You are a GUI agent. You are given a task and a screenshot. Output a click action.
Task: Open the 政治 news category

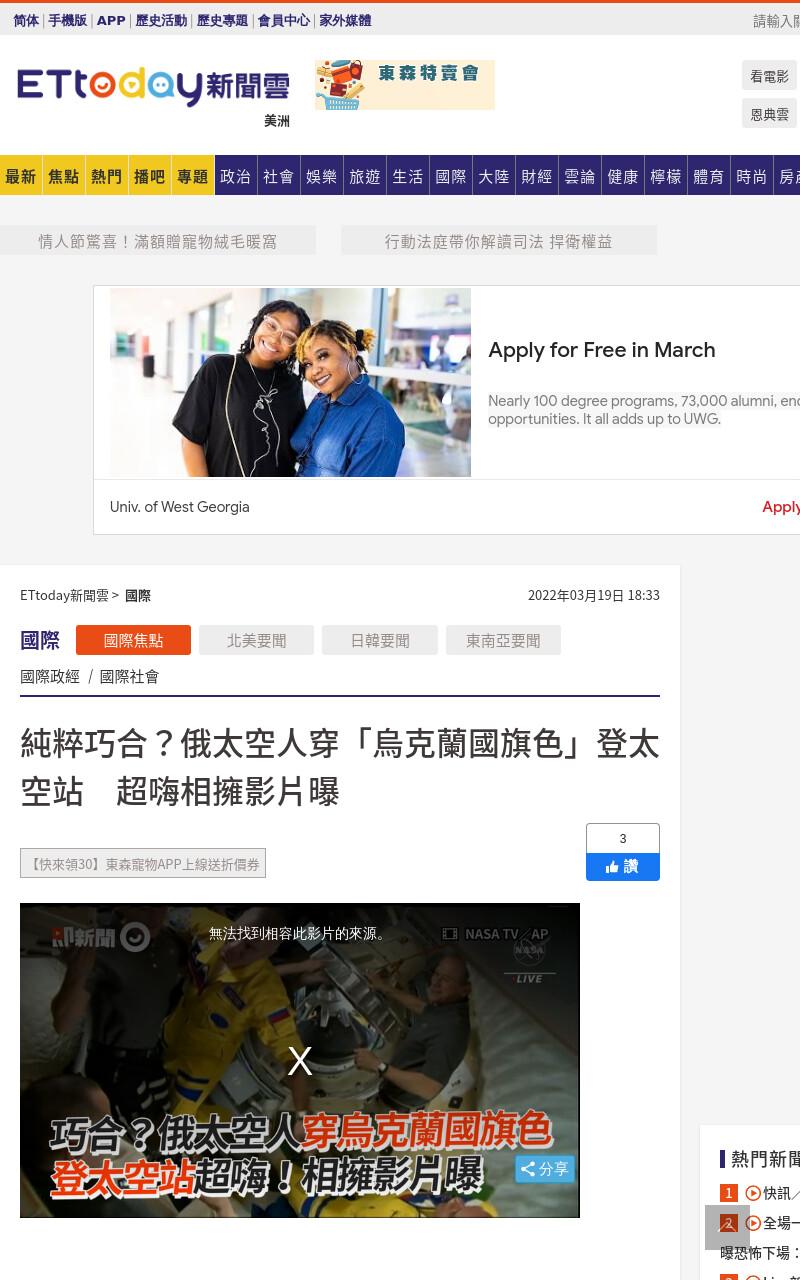click(236, 176)
